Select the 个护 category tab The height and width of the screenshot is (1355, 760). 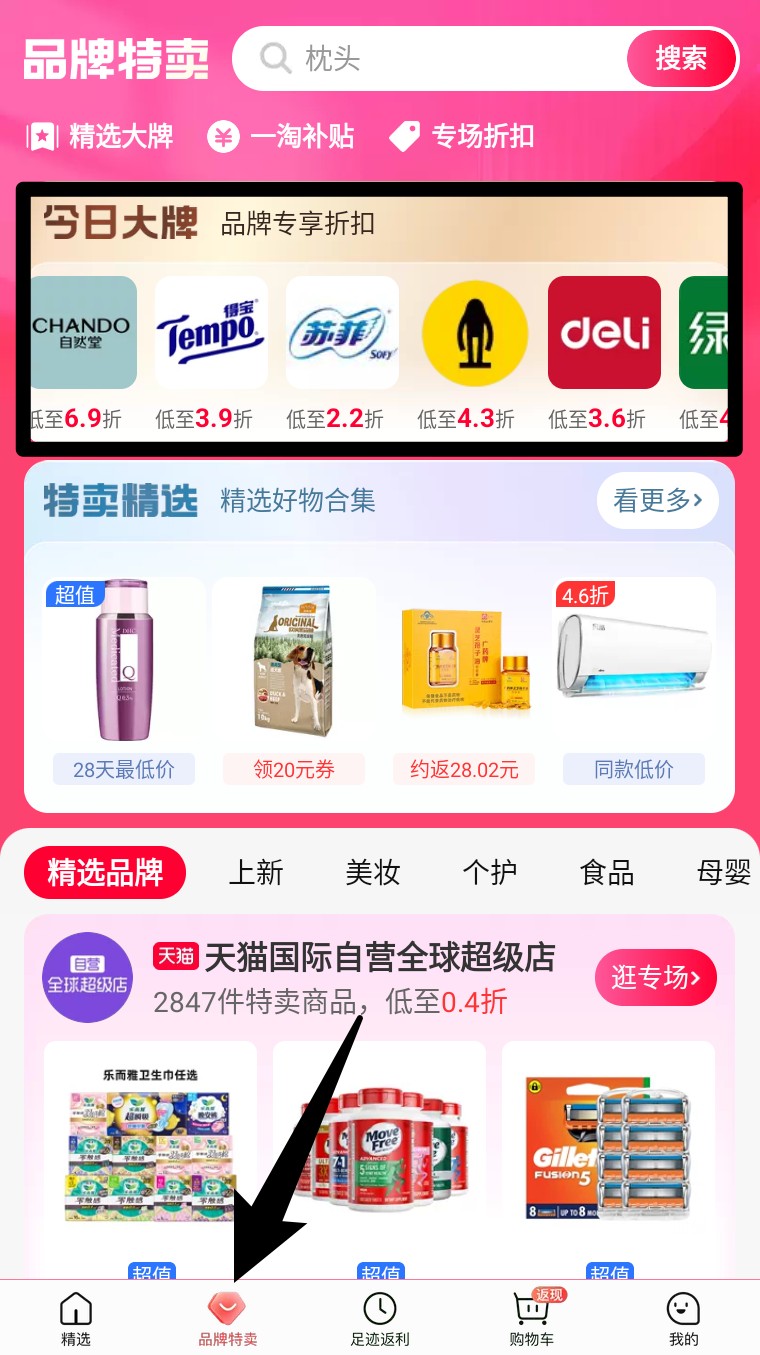click(489, 872)
